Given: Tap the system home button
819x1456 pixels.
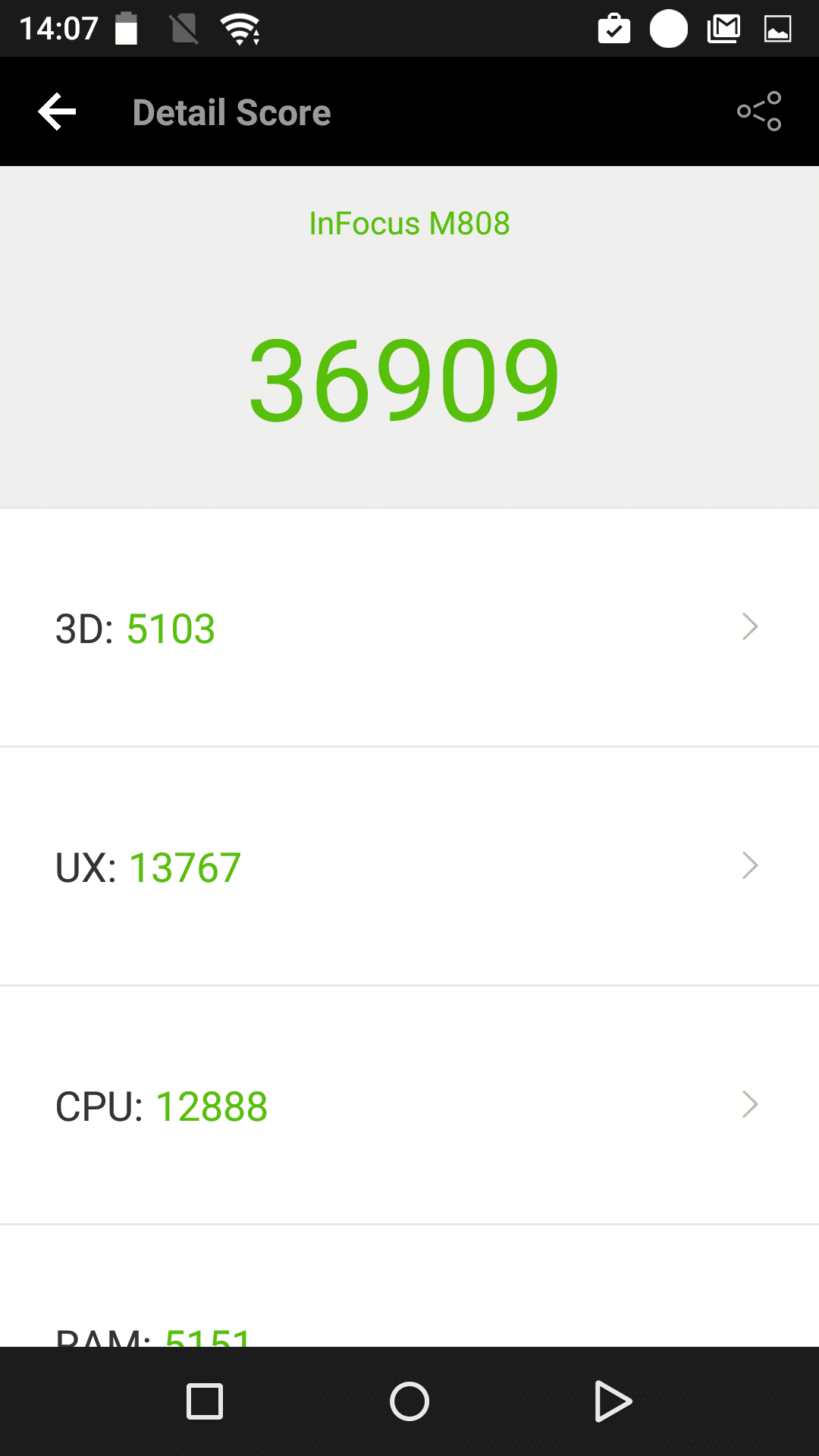Looking at the screenshot, I should coord(409,1401).
